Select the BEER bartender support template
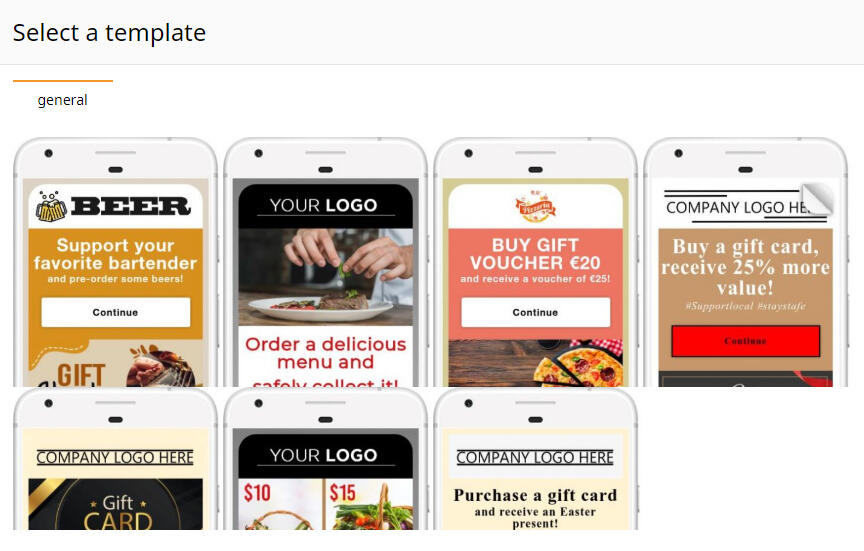The height and width of the screenshot is (551, 864). click(x=115, y=270)
